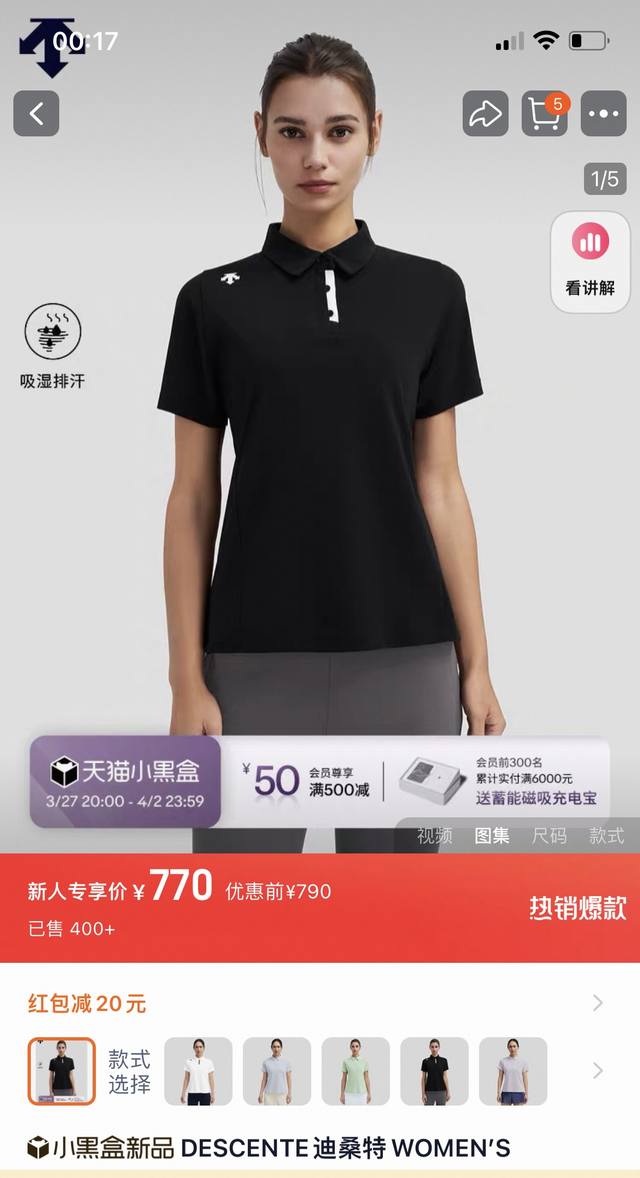Switch to the 图集 tab
The image size is (640, 1178).
tap(492, 836)
